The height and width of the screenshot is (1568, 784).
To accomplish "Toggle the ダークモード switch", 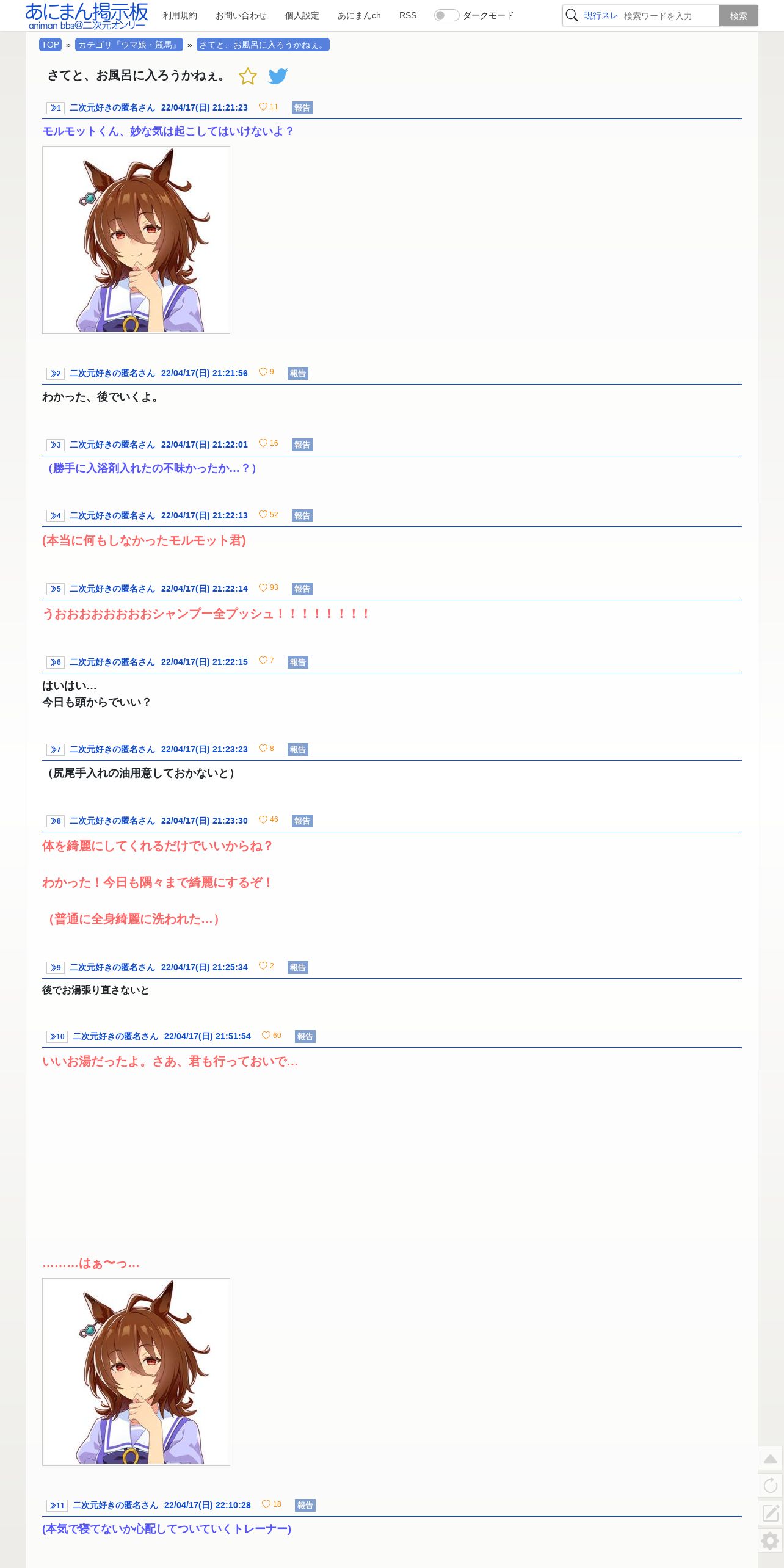I will (446, 15).
